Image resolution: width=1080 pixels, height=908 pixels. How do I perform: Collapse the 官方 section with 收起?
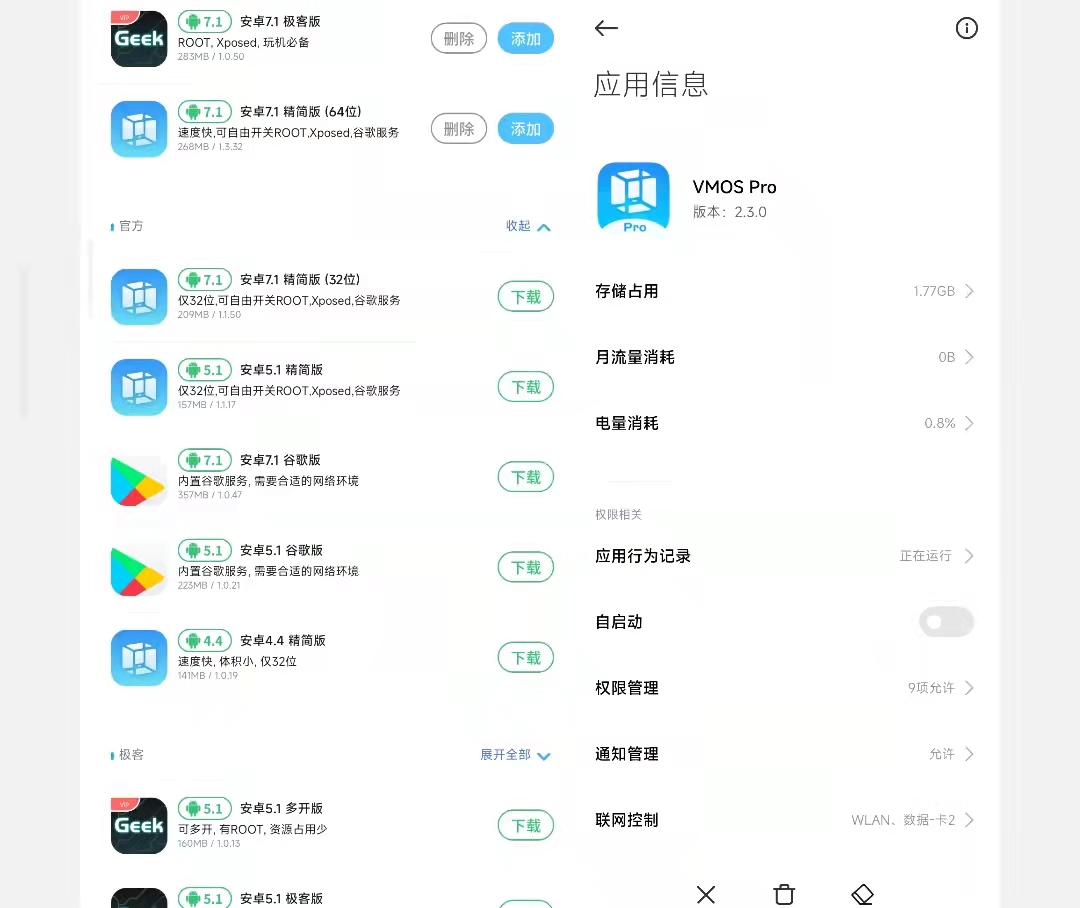[x=528, y=226]
